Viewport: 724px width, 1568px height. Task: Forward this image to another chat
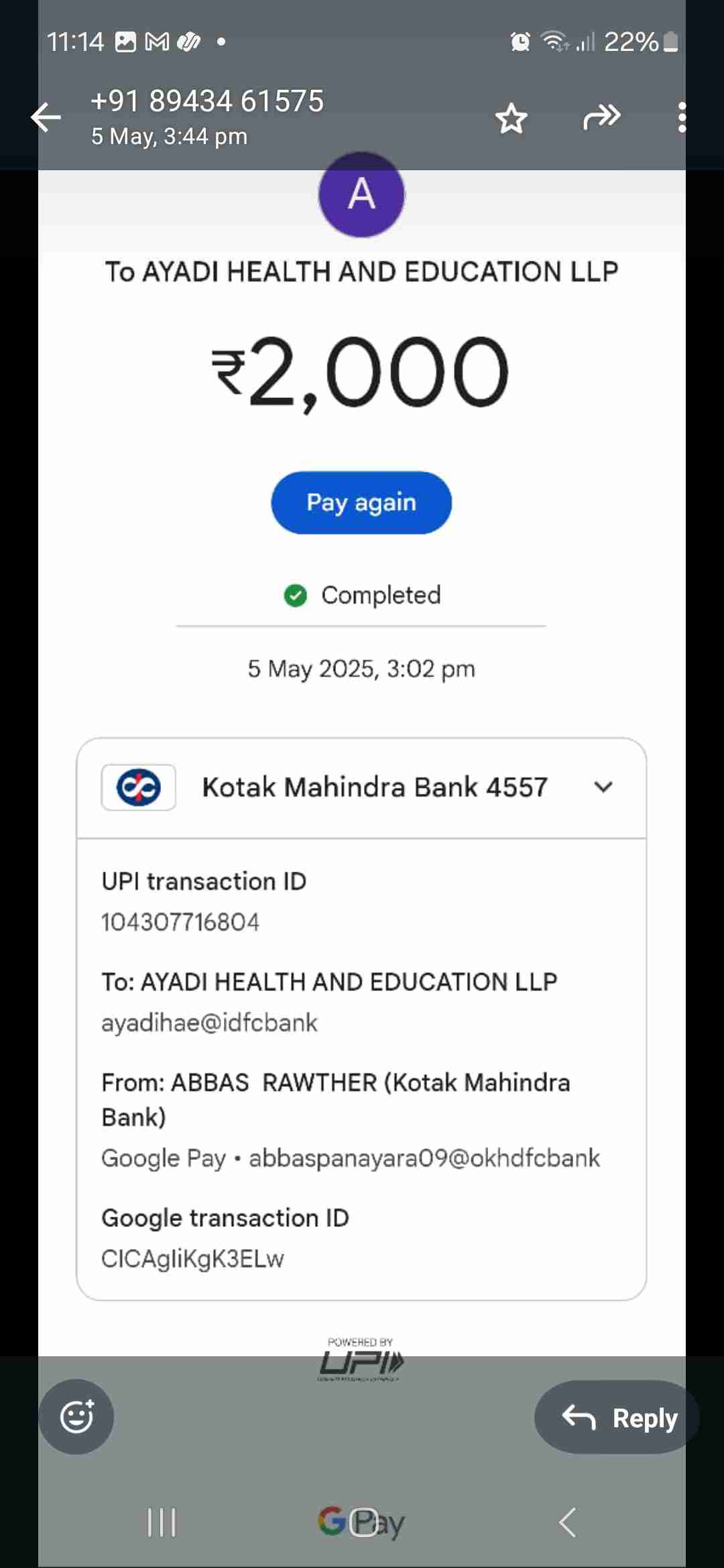601,117
